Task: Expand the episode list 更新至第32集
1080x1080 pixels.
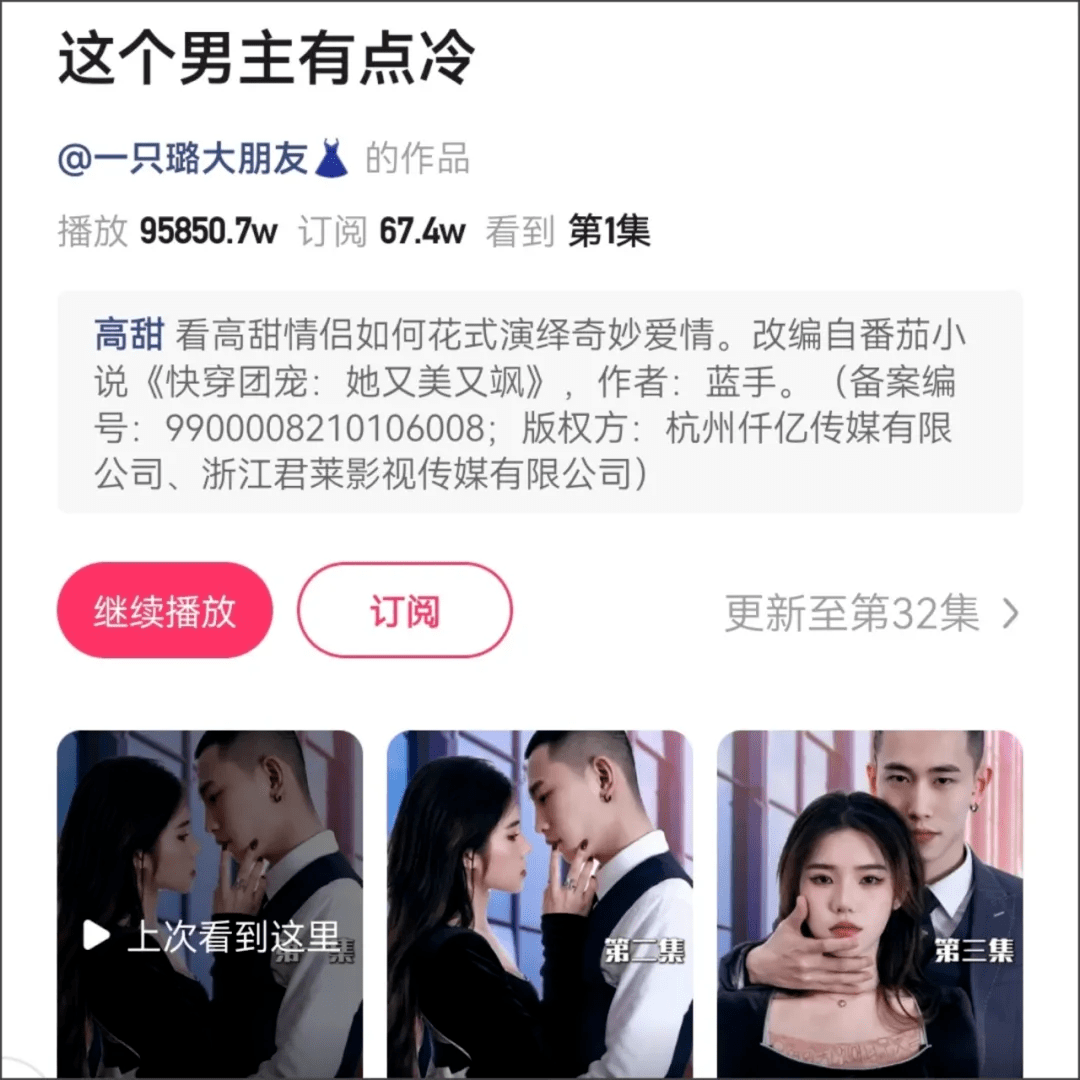Action: coord(870,613)
